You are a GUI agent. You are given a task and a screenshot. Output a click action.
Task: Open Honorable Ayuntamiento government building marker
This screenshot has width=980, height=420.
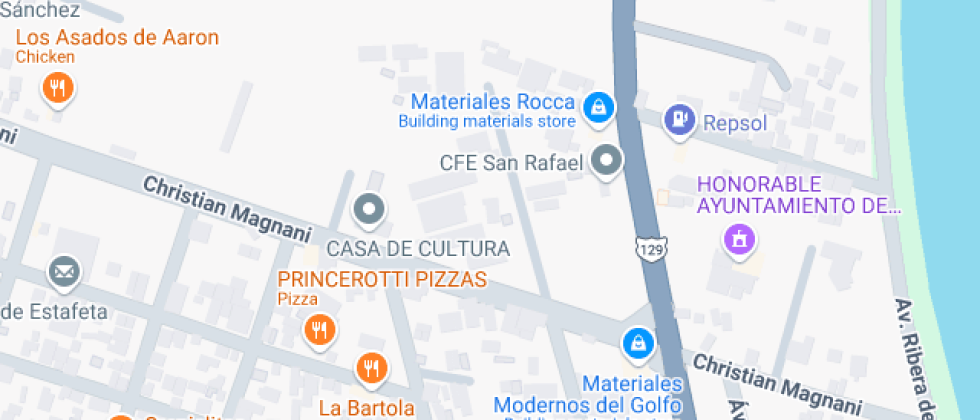(739, 239)
